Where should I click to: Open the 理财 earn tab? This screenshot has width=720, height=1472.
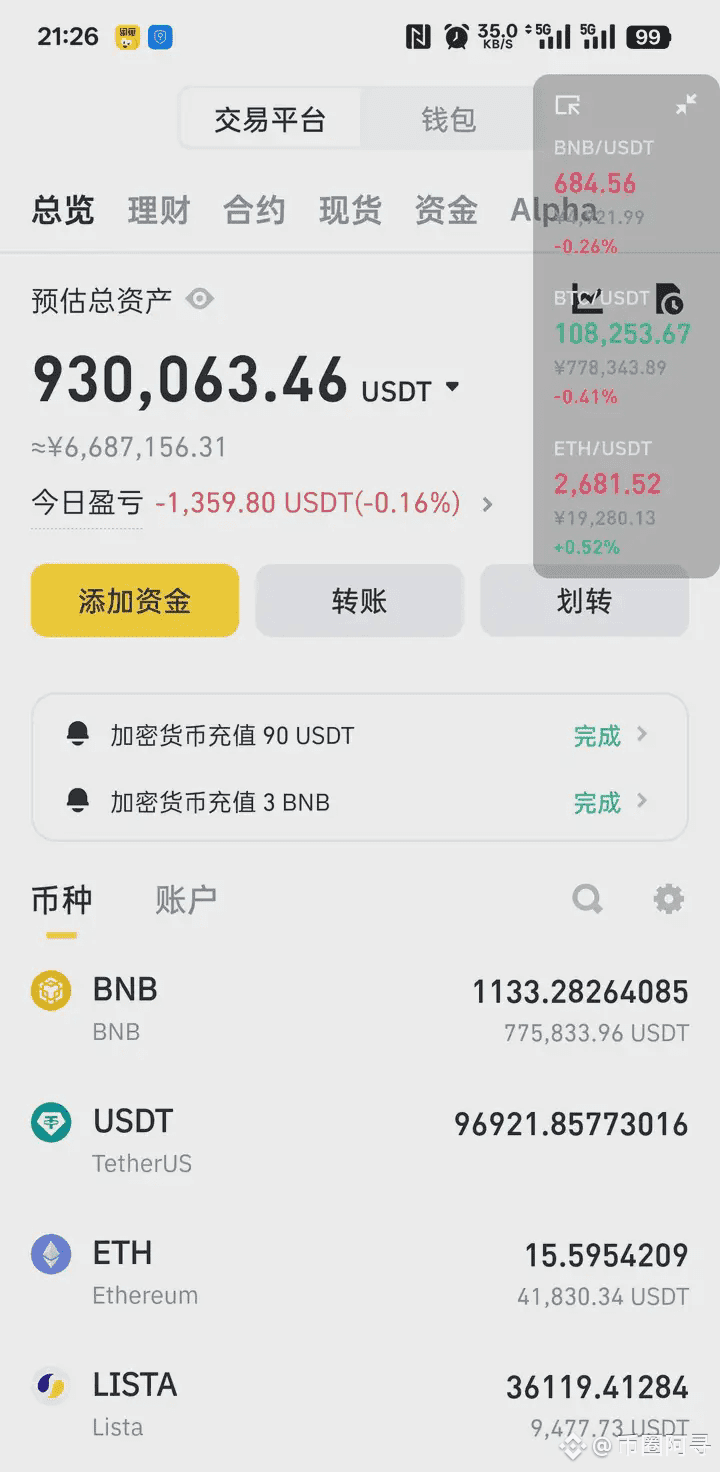tap(158, 210)
